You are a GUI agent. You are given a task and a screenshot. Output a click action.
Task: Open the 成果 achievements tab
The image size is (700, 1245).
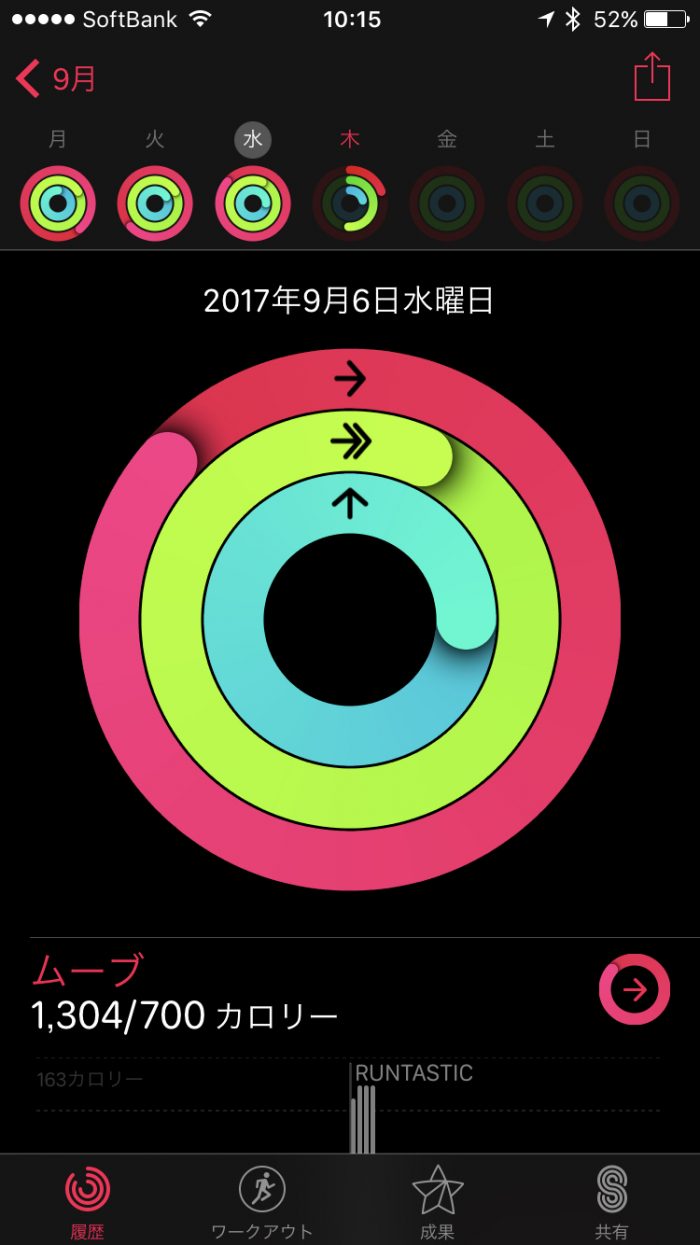438,1200
